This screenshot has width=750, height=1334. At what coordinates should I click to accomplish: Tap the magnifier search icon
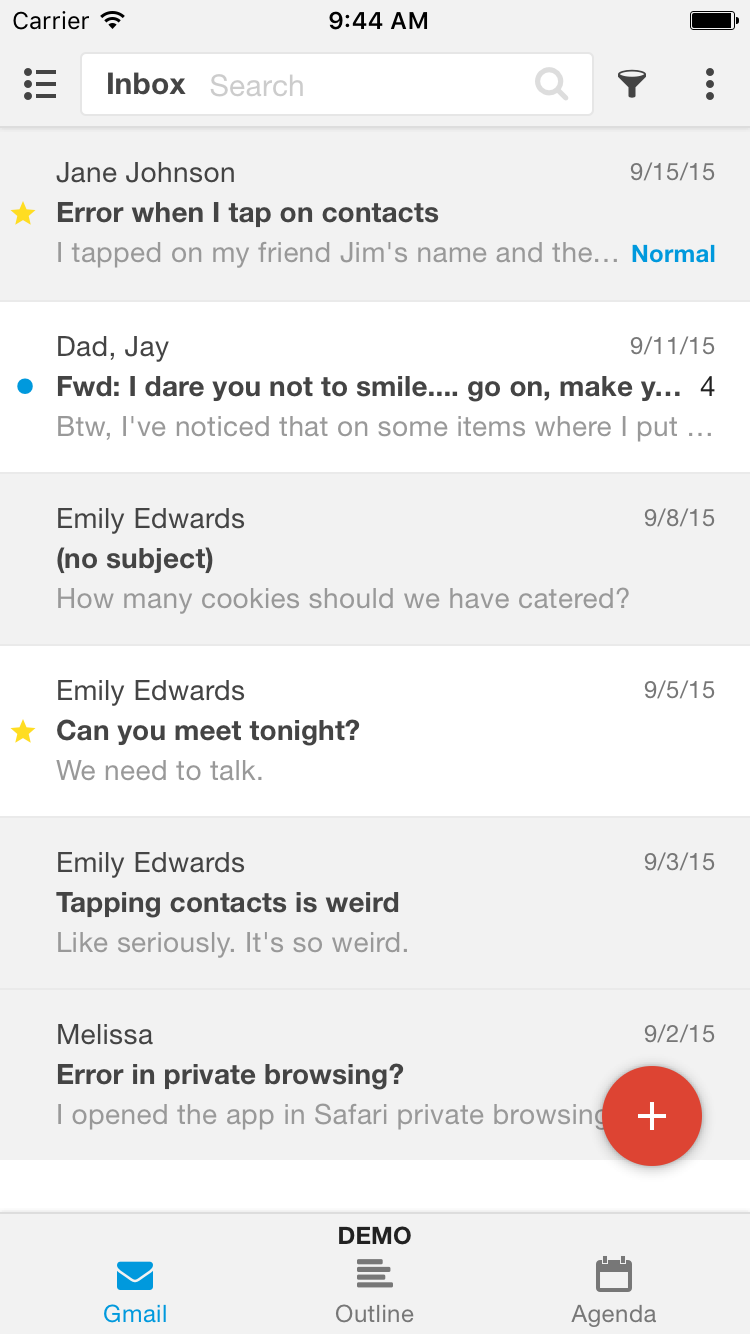point(551,84)
